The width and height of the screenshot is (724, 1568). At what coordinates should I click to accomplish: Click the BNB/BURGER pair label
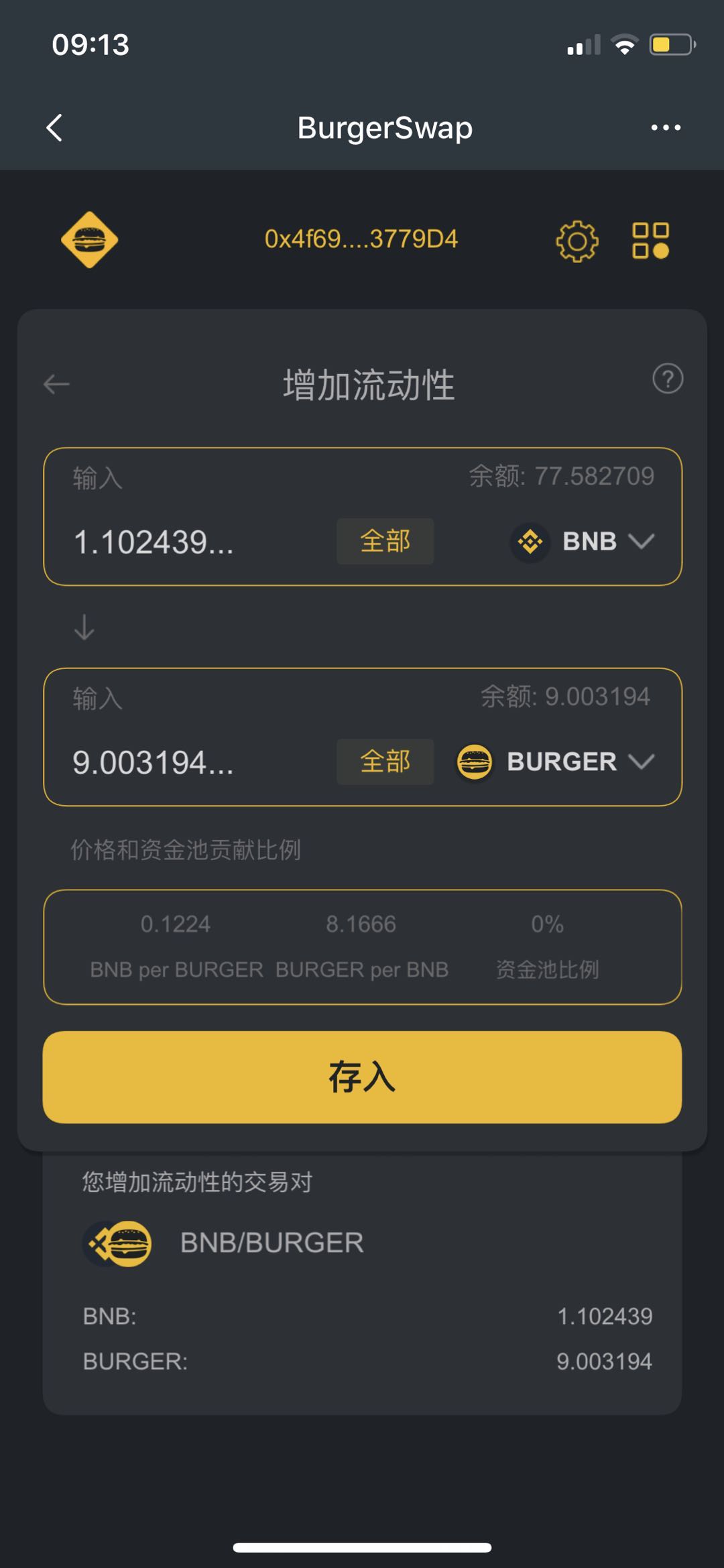click(x=270, y=1241)
